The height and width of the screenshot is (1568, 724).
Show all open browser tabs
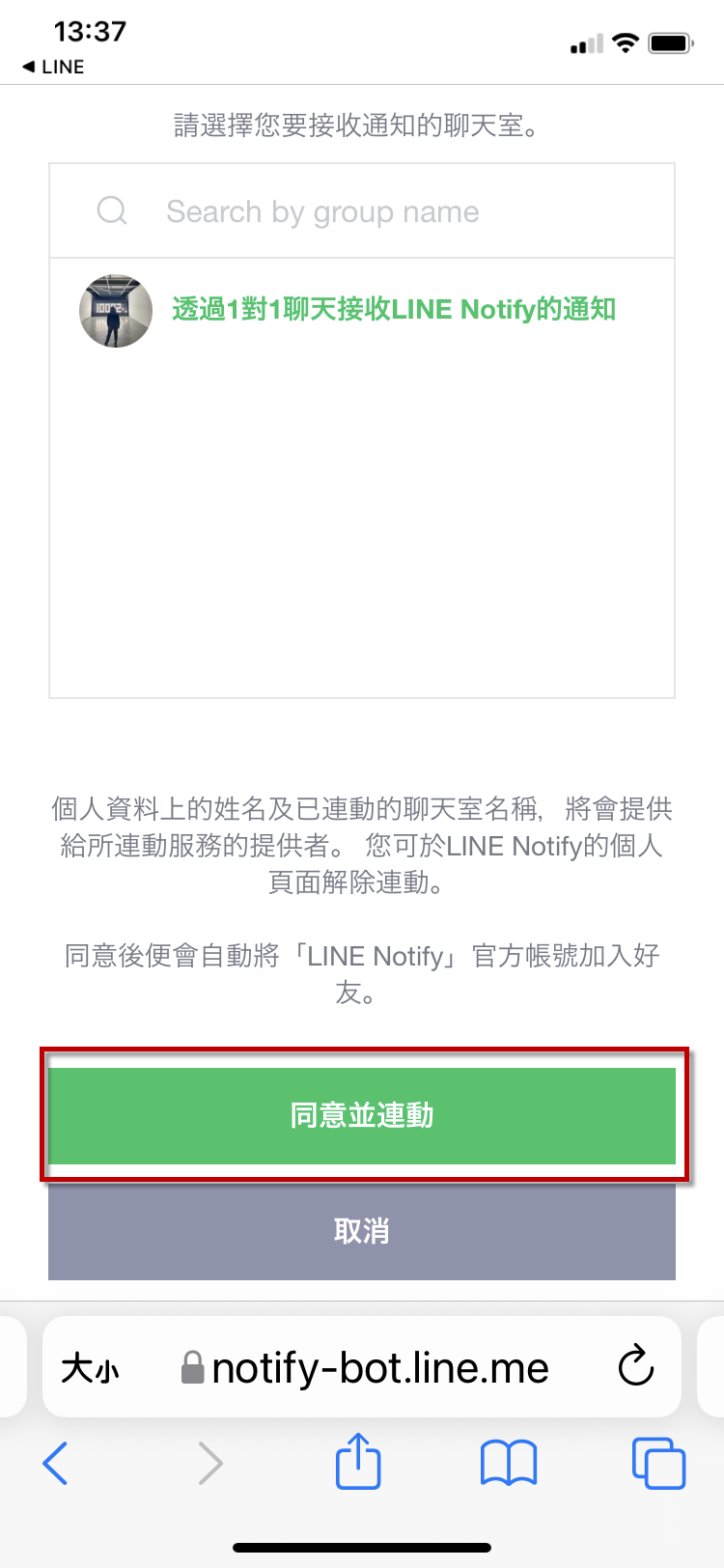point(659,1463)
